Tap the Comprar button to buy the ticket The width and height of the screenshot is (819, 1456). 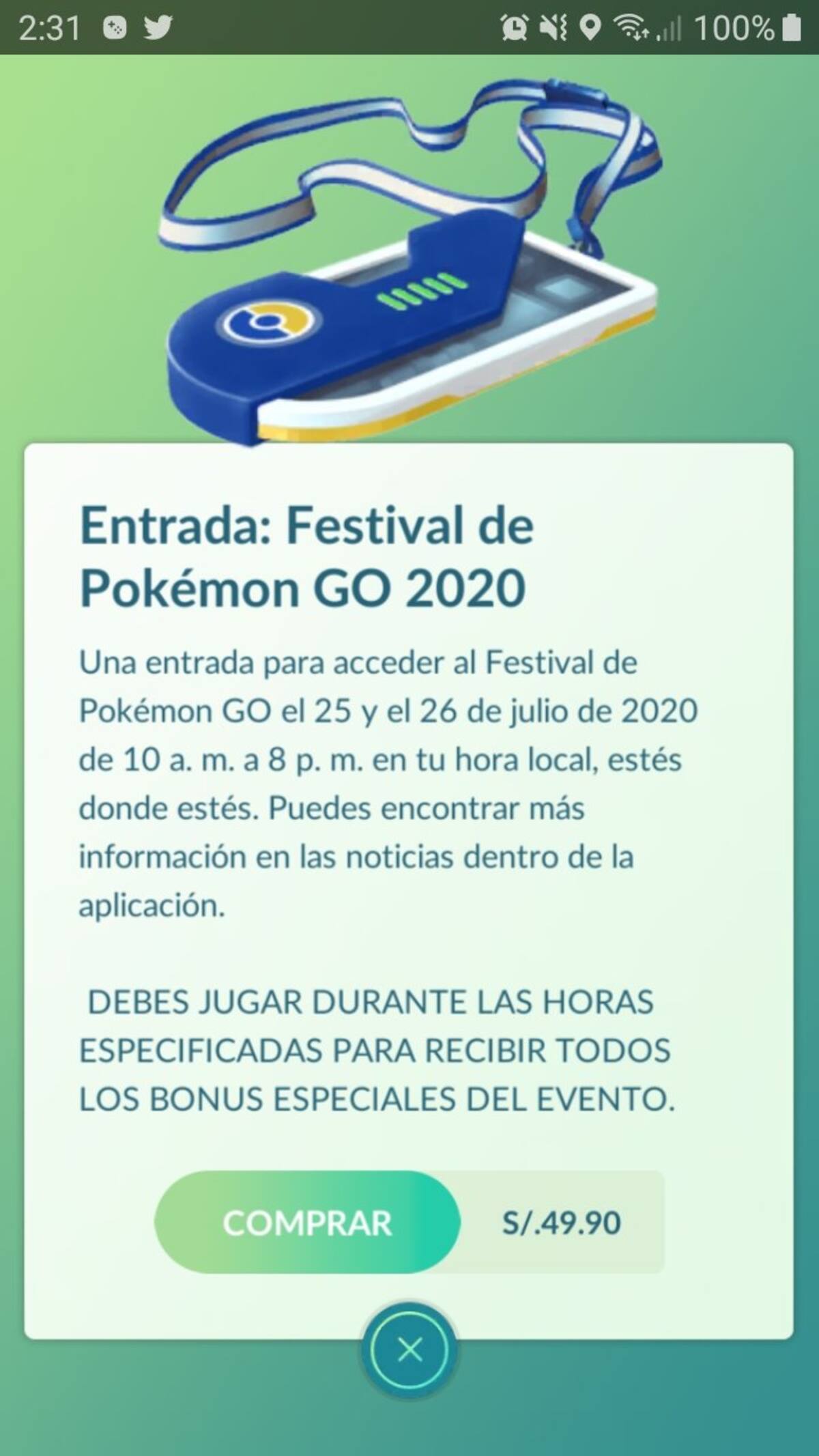tap(307, 1223)
